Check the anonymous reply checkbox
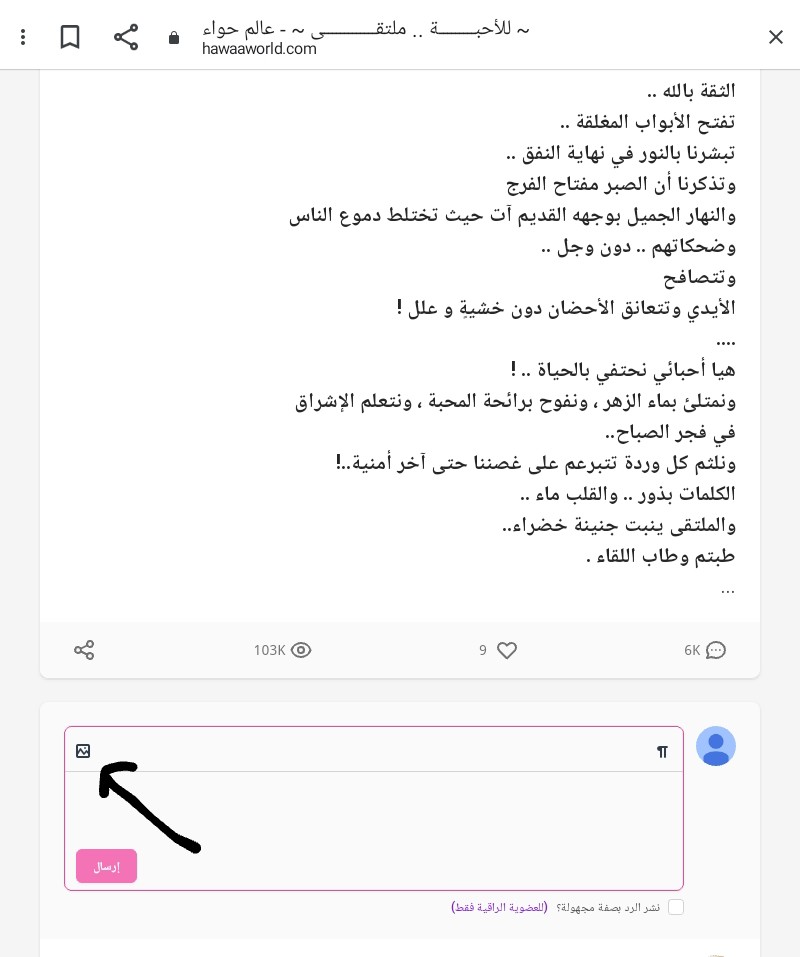This screenshot has height=957, width=800. [x=676, y=907]
